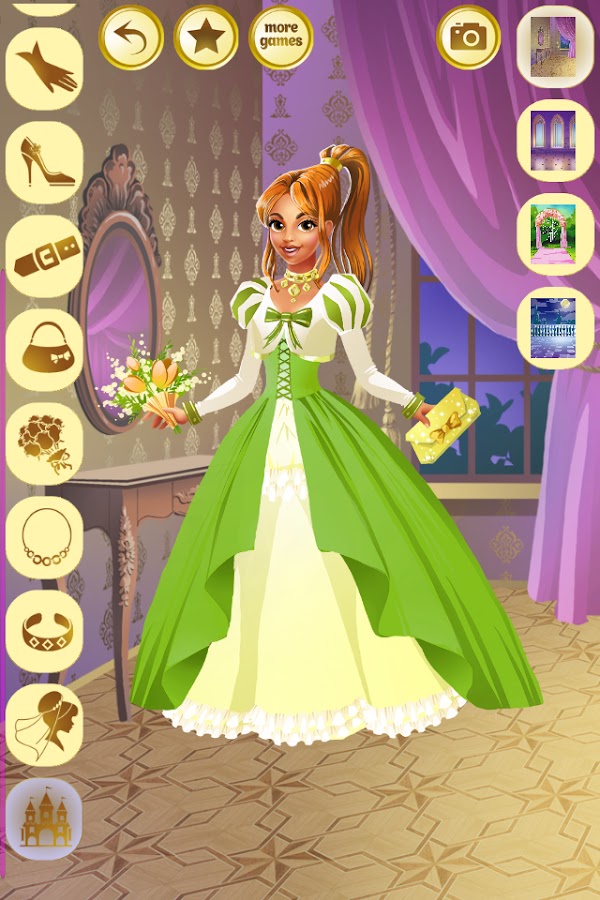This screenshot has width=600, height=900.
Task: Select the flower arch garden background
Action: tap(554, 235)
